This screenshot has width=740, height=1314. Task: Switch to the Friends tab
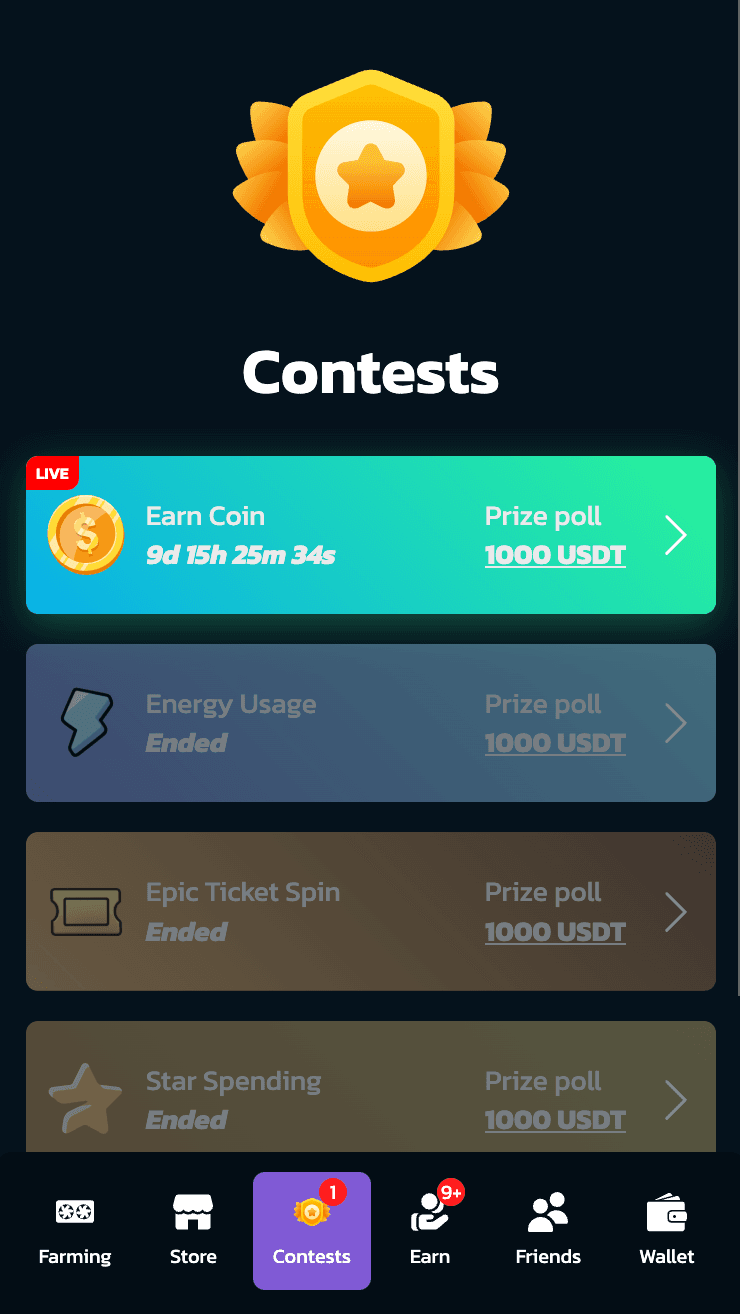[x=548, y=1231]
